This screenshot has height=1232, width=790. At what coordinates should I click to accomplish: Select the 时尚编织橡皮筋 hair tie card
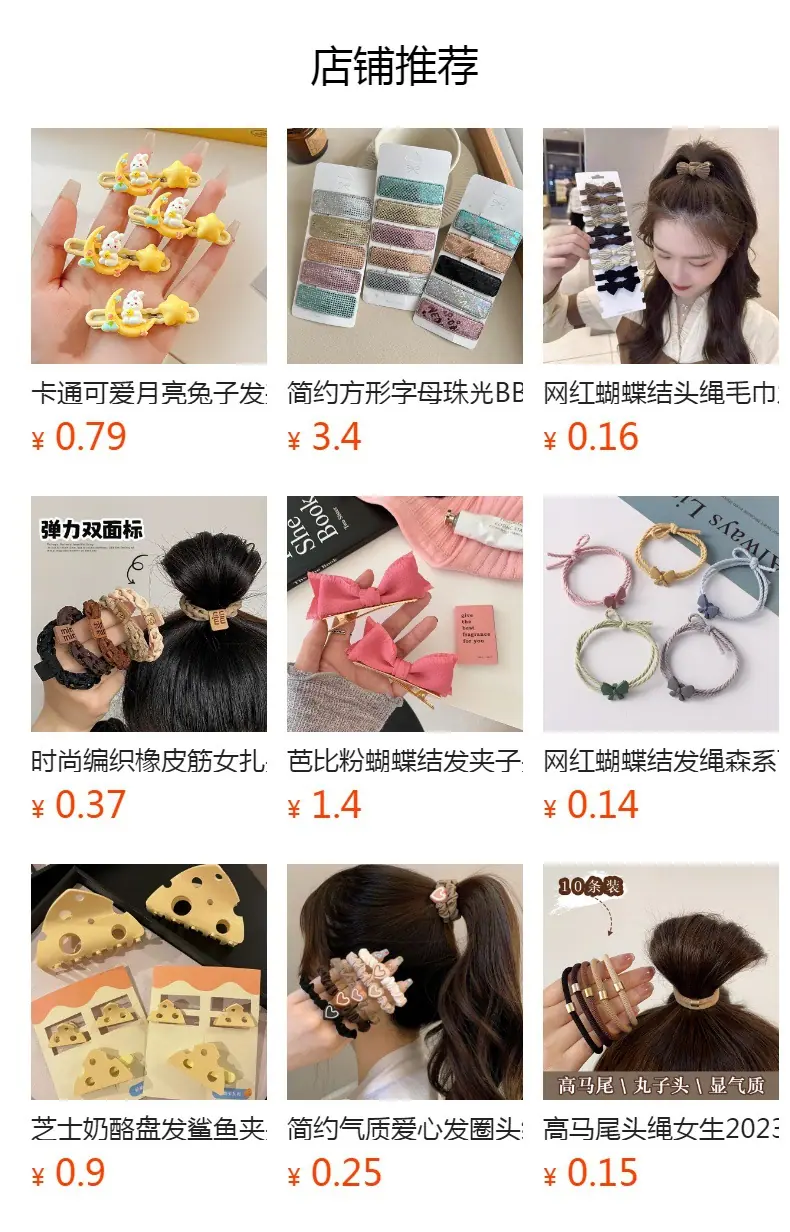[149, 660]
